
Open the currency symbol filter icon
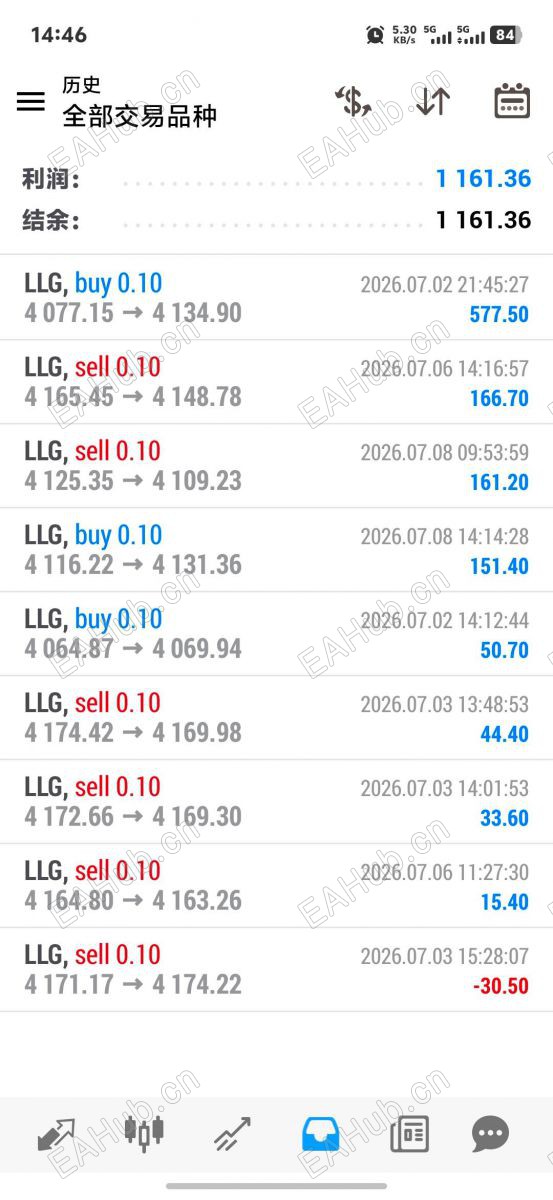(x=353, y=101)
